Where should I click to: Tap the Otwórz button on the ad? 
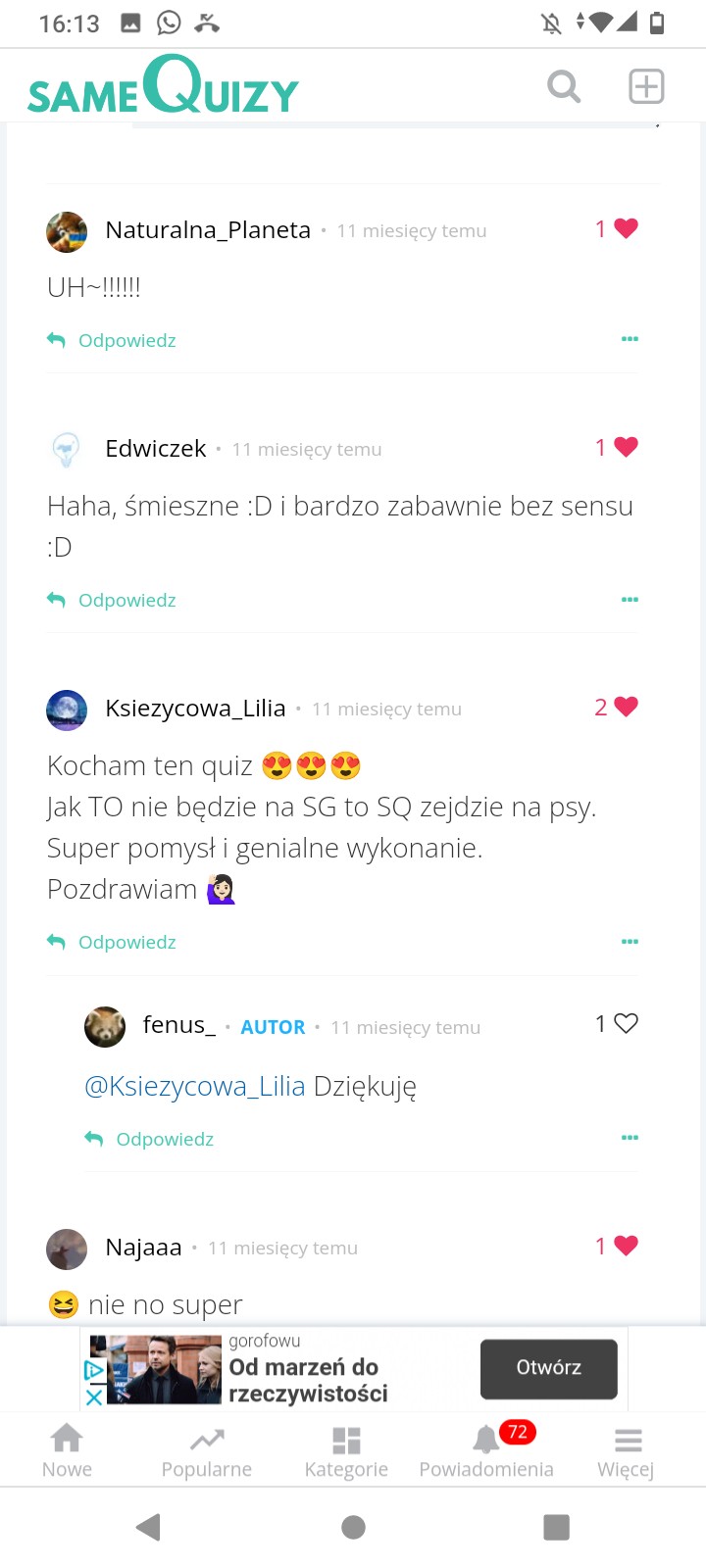click(x=548, y=1368)
